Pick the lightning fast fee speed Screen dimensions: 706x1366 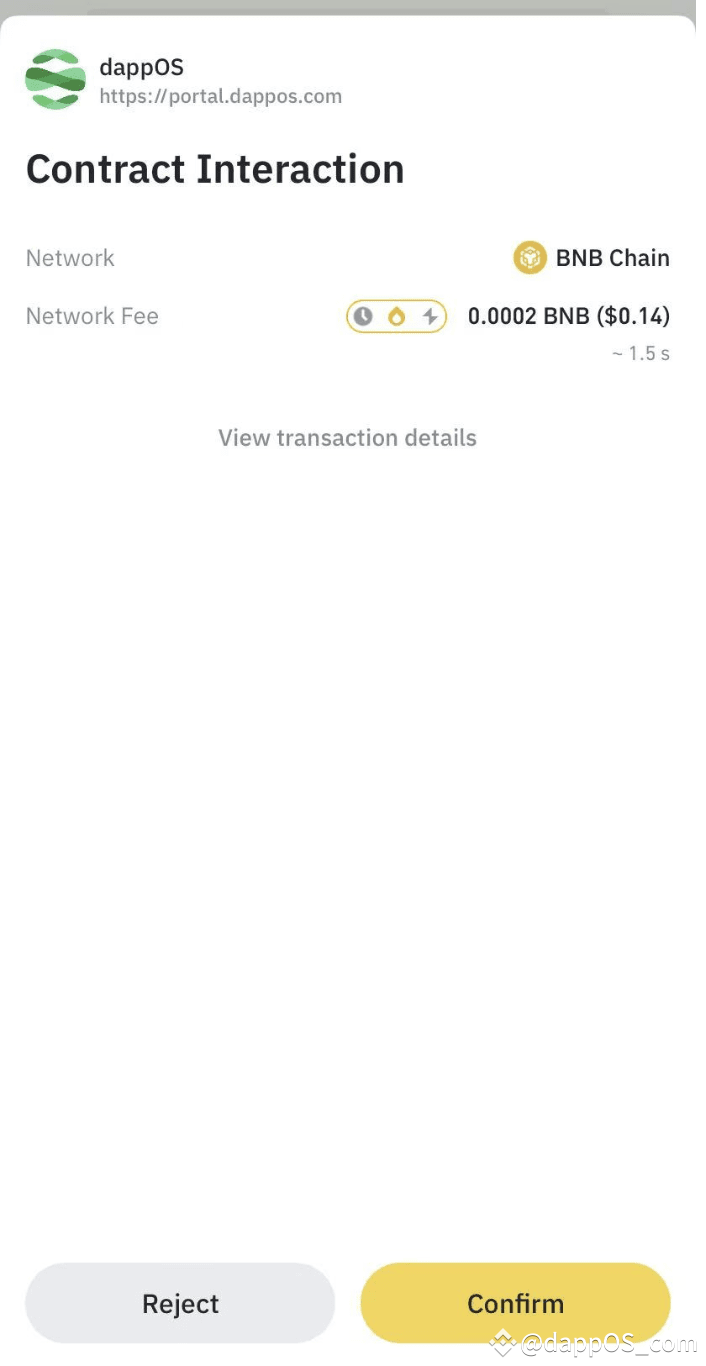tap(430, 317)
